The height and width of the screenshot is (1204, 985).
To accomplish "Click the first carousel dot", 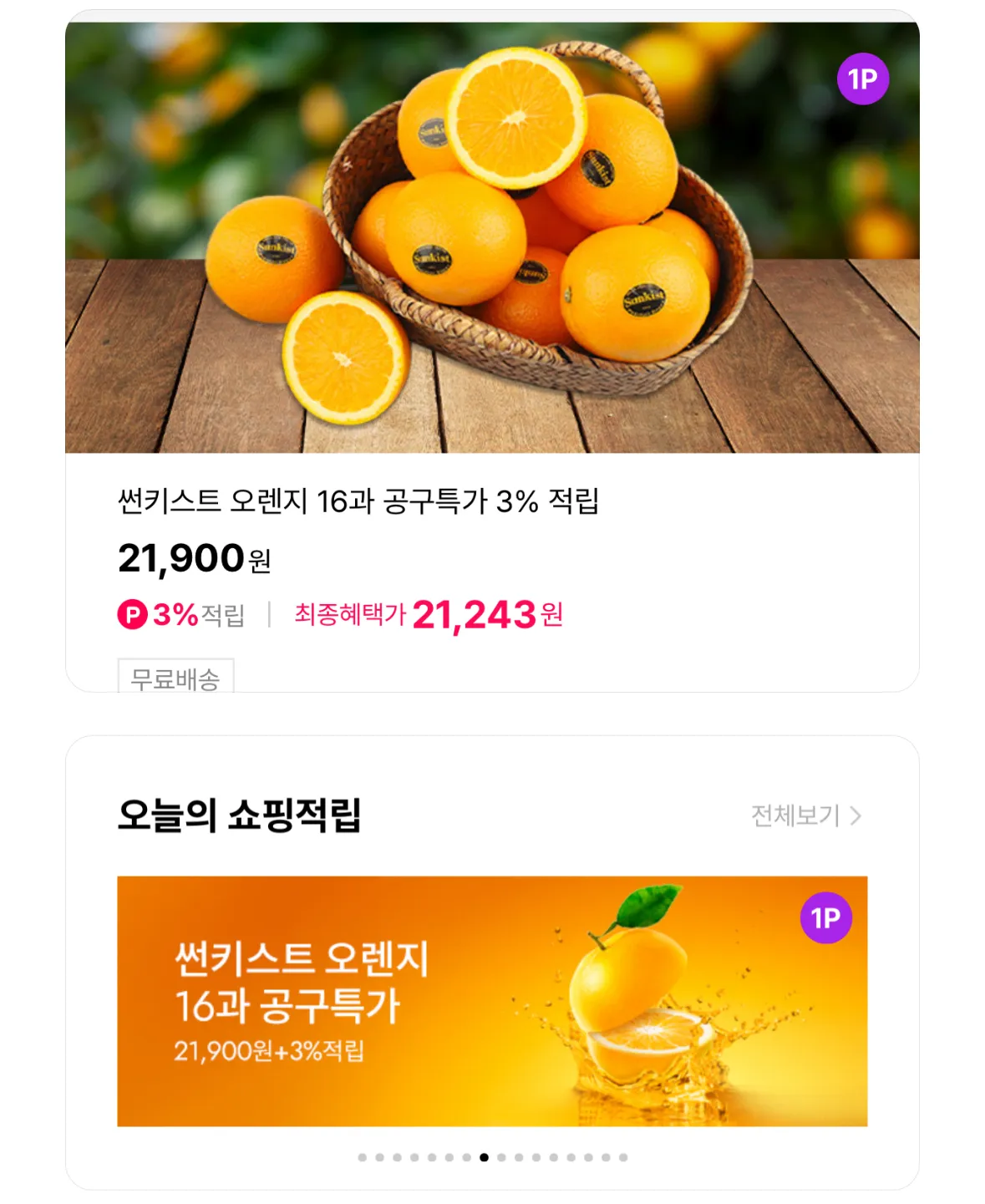I will click(x=363, y=1157).
